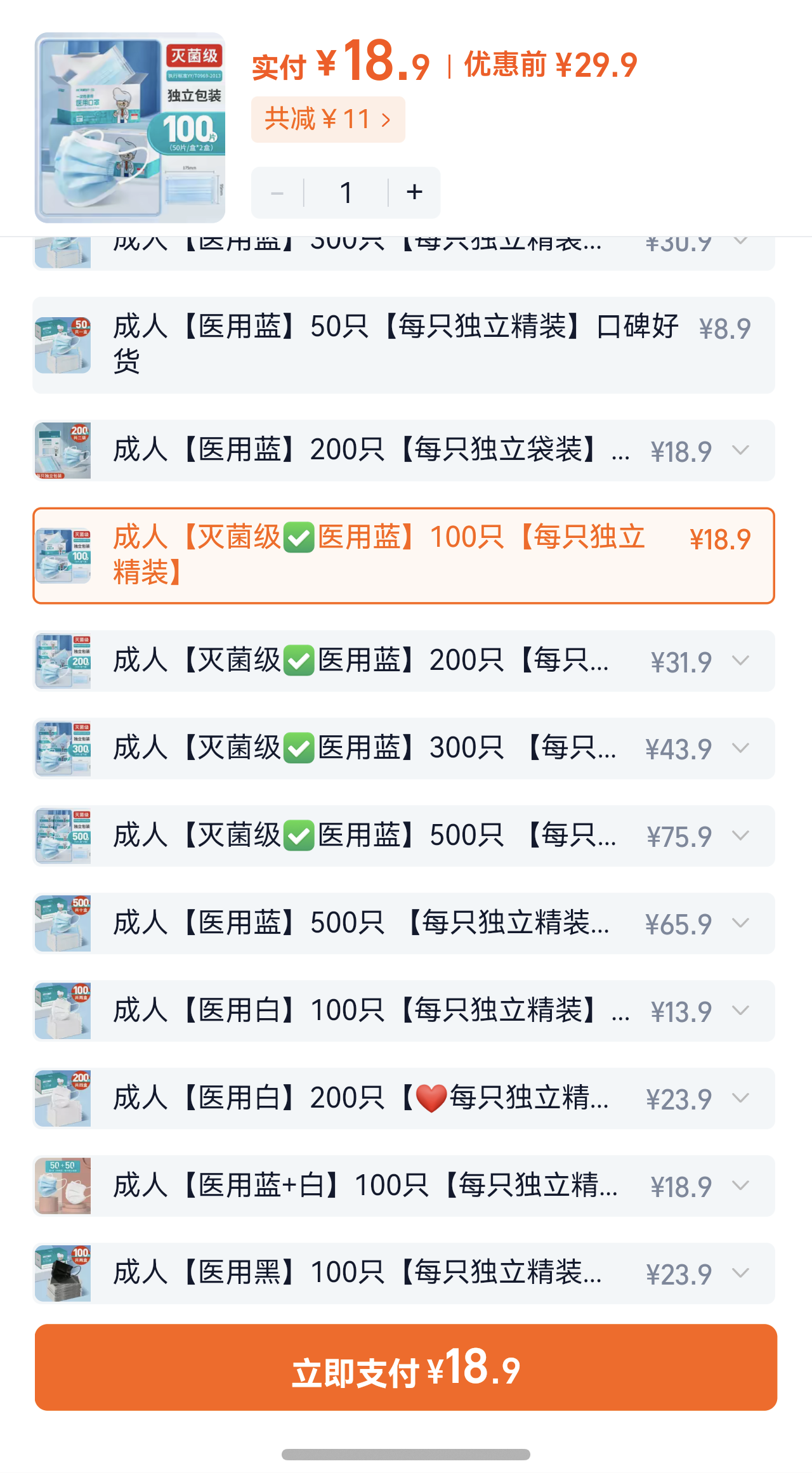Select 医用白 100只 option priced ¥13.9

[x=381, y=1011]
